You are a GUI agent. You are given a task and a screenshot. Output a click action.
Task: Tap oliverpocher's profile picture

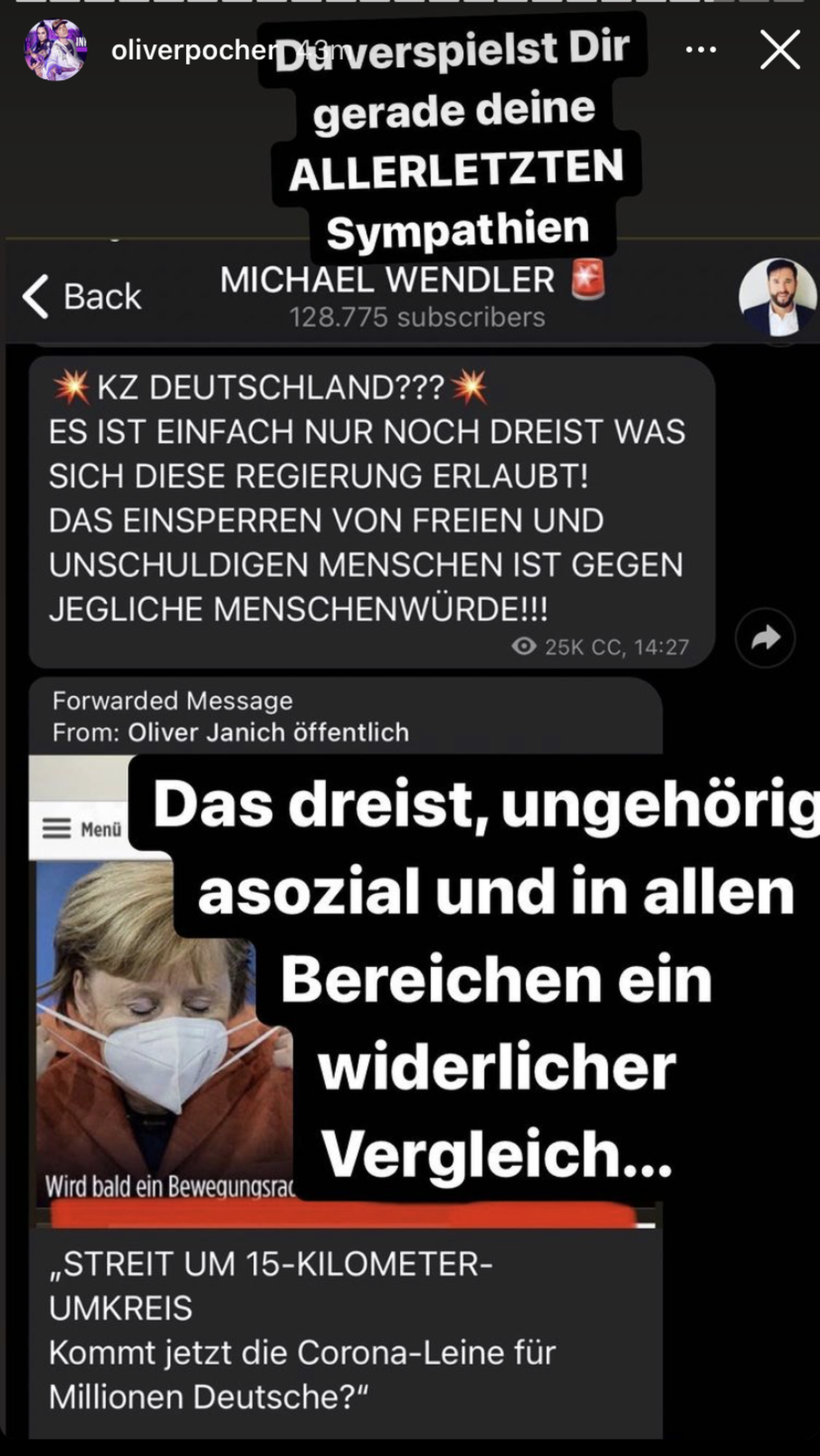tap(56, 50)
